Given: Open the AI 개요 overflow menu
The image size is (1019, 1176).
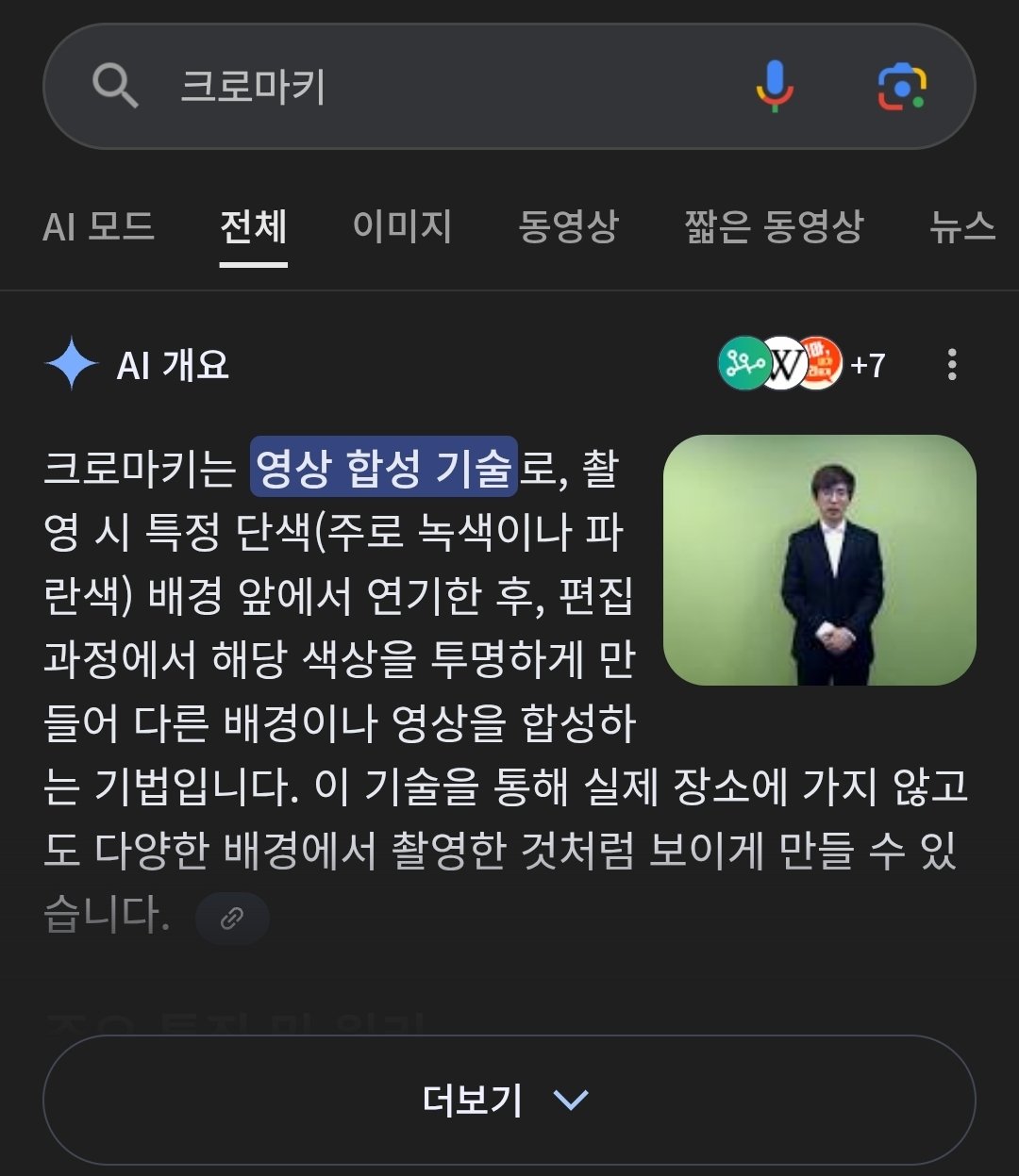Looking at the screenshot, I should click(x=952, y=364).
